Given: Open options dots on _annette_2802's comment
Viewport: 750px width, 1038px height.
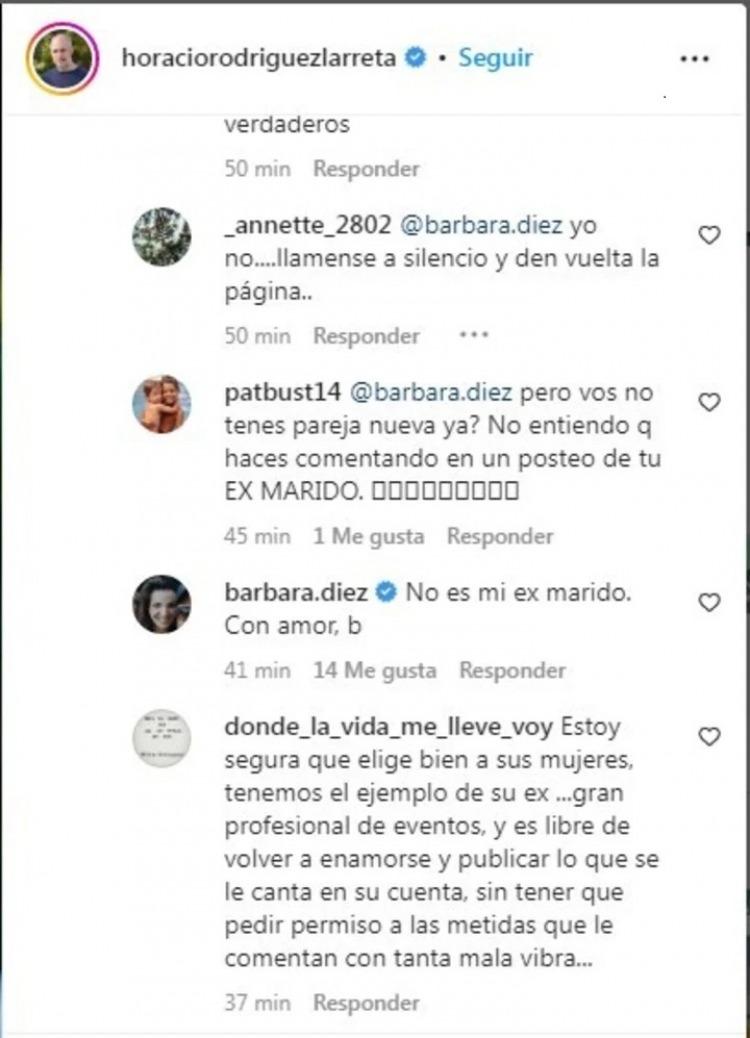Looking at the screenshot, I should [x=473, y=335].
